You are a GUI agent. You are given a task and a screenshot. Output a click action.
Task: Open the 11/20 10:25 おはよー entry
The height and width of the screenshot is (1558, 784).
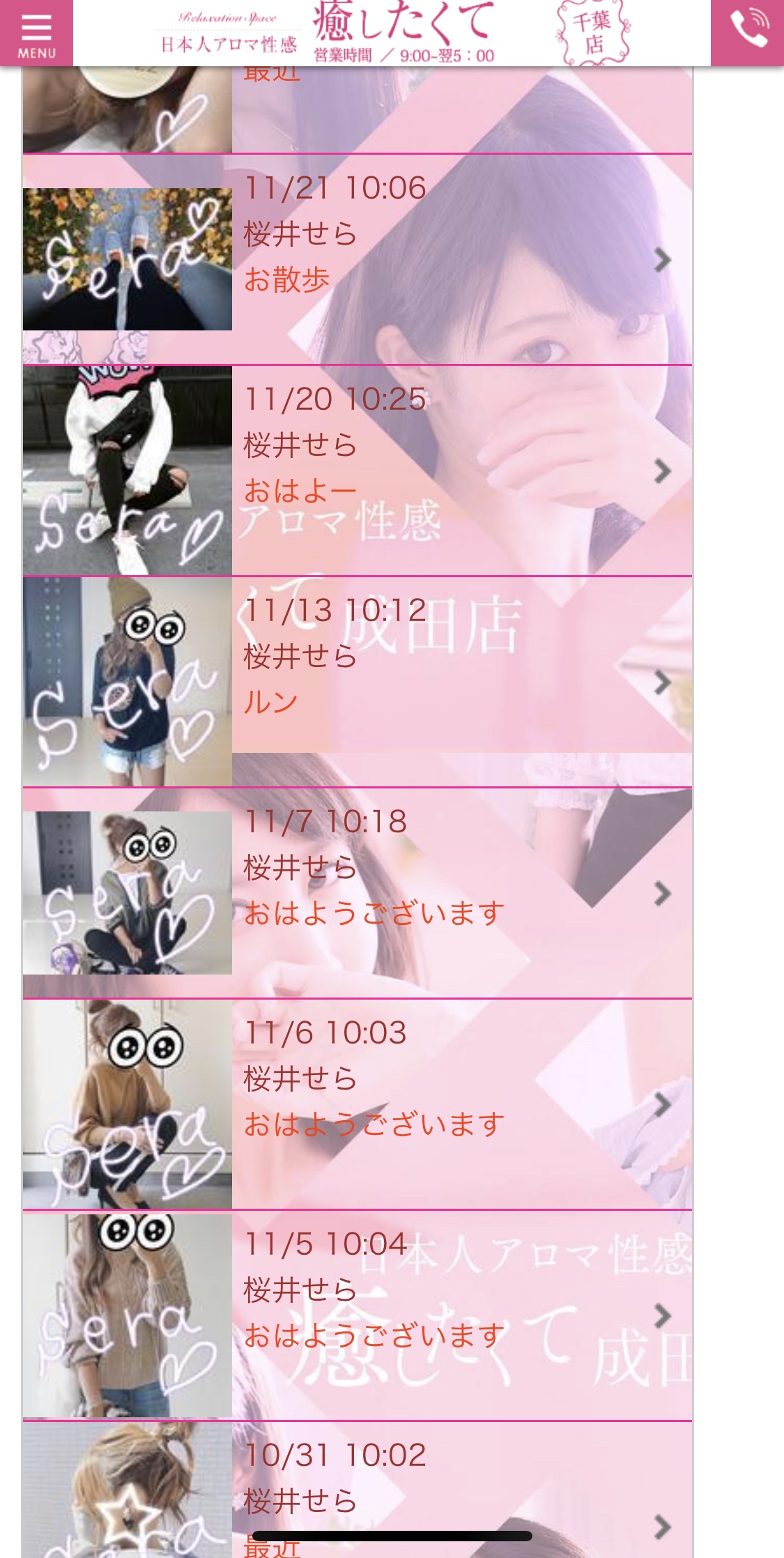[x=357, y=471]
